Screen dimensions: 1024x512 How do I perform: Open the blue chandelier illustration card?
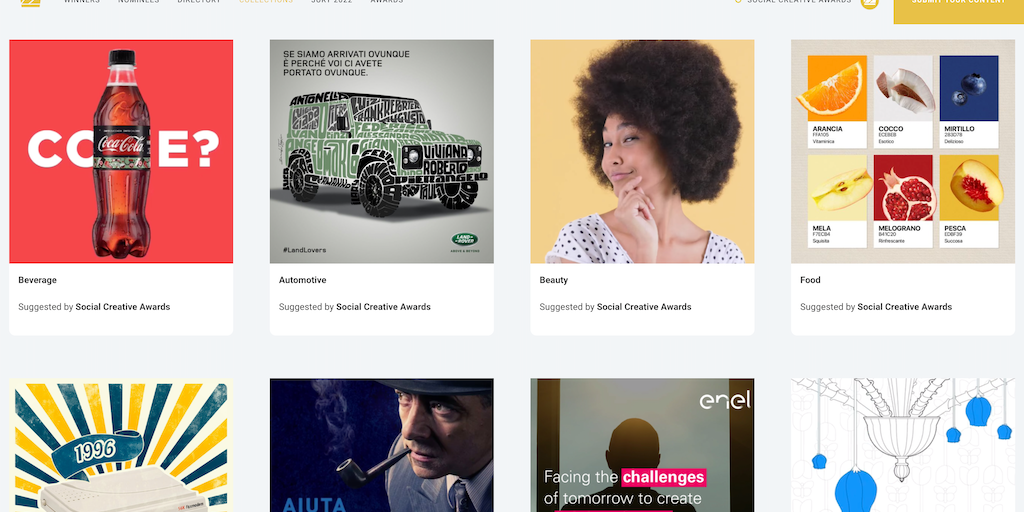click(902, 446)
